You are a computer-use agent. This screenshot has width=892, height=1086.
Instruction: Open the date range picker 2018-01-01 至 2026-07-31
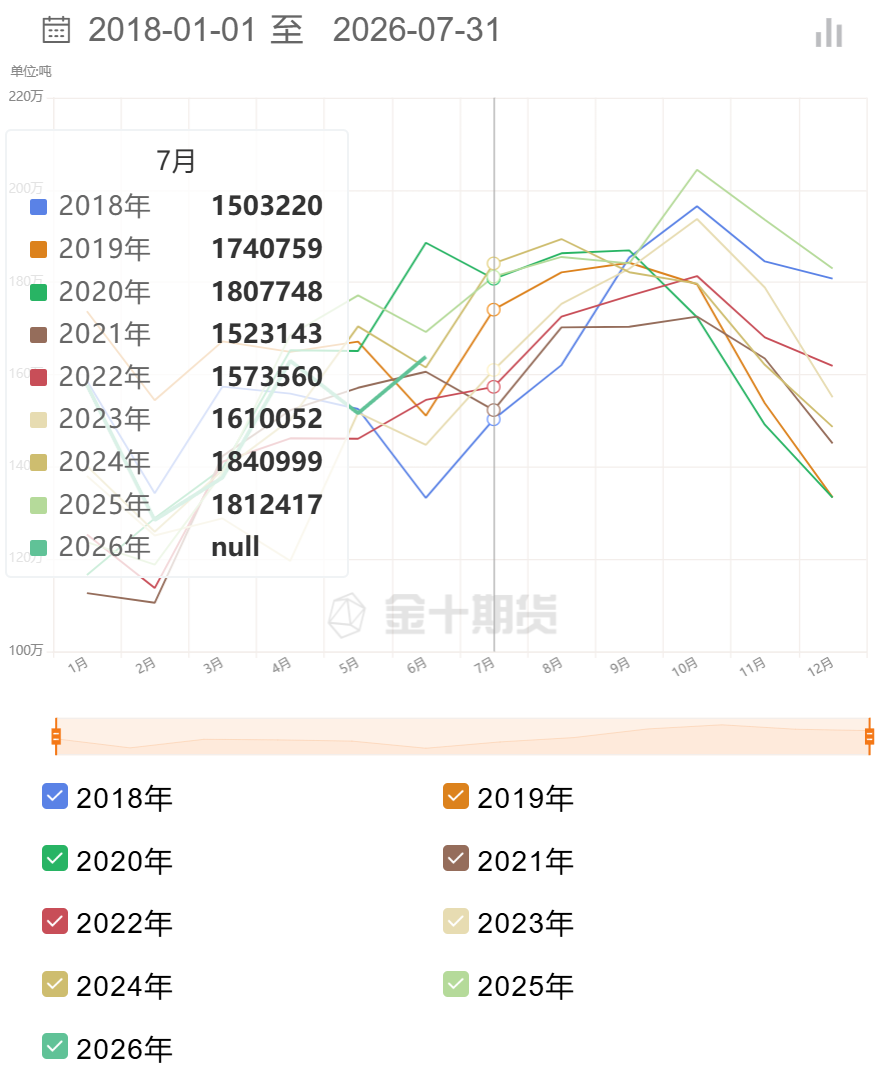[x=271, y=30]
